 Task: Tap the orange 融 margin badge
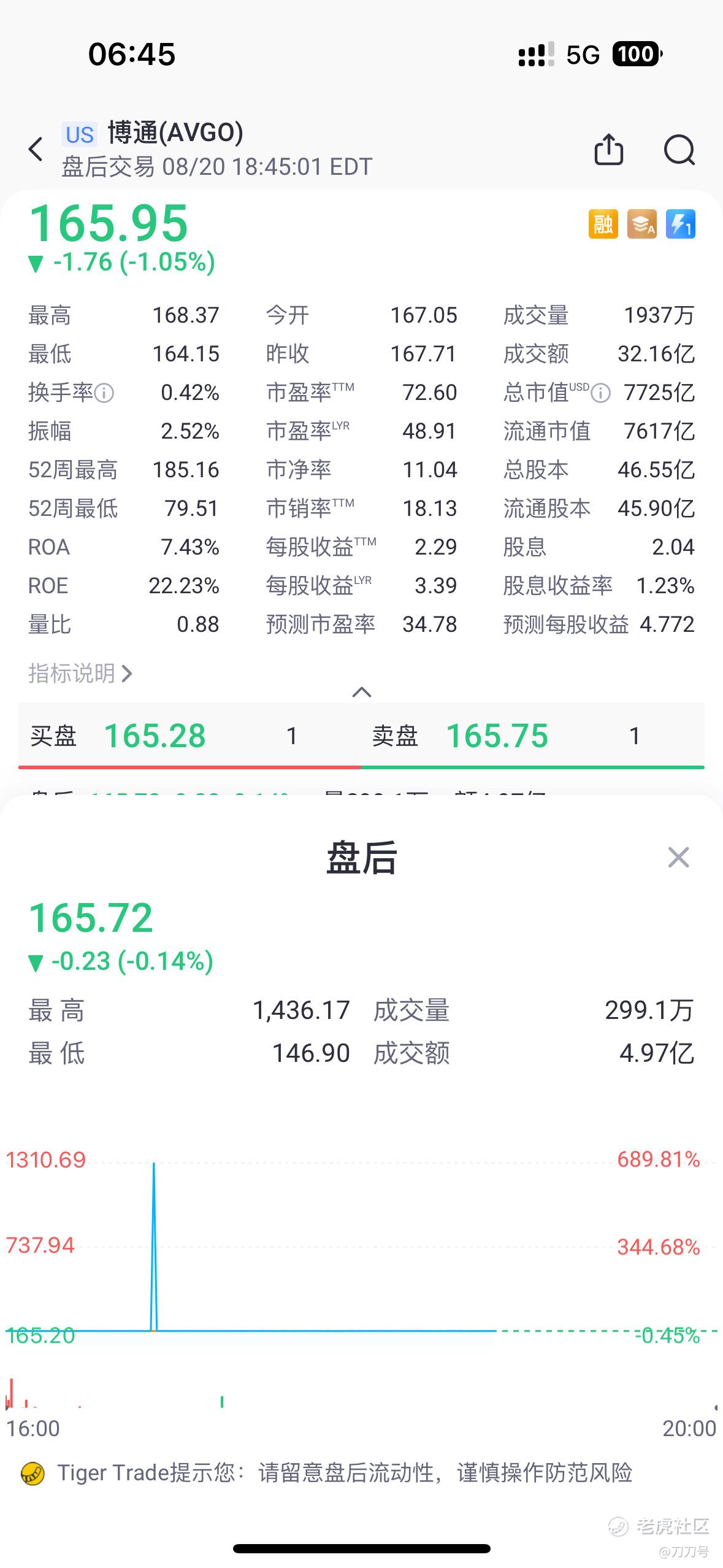click(603, 224)
